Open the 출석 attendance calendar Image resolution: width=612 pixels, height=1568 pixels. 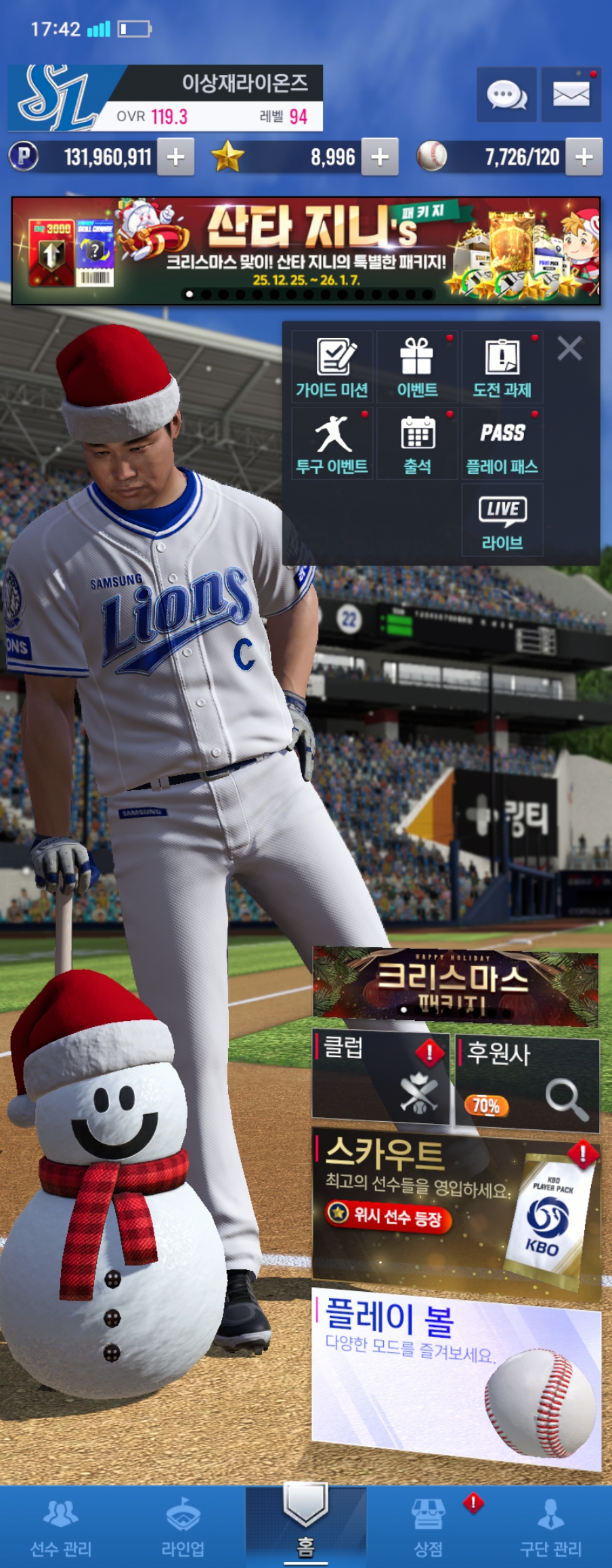(417, 444)
